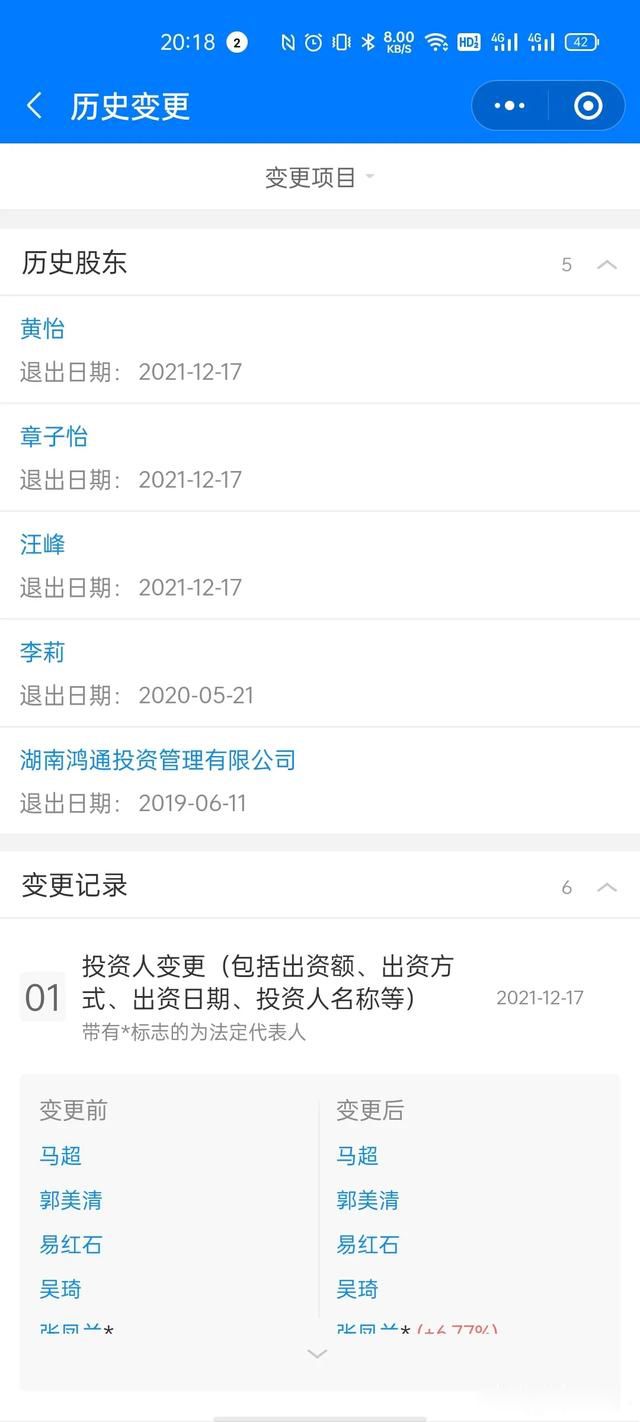Viewport: 640px width, 1422px height.
Task: Open historical shareholder 李莉
Action: pos(43,652)
